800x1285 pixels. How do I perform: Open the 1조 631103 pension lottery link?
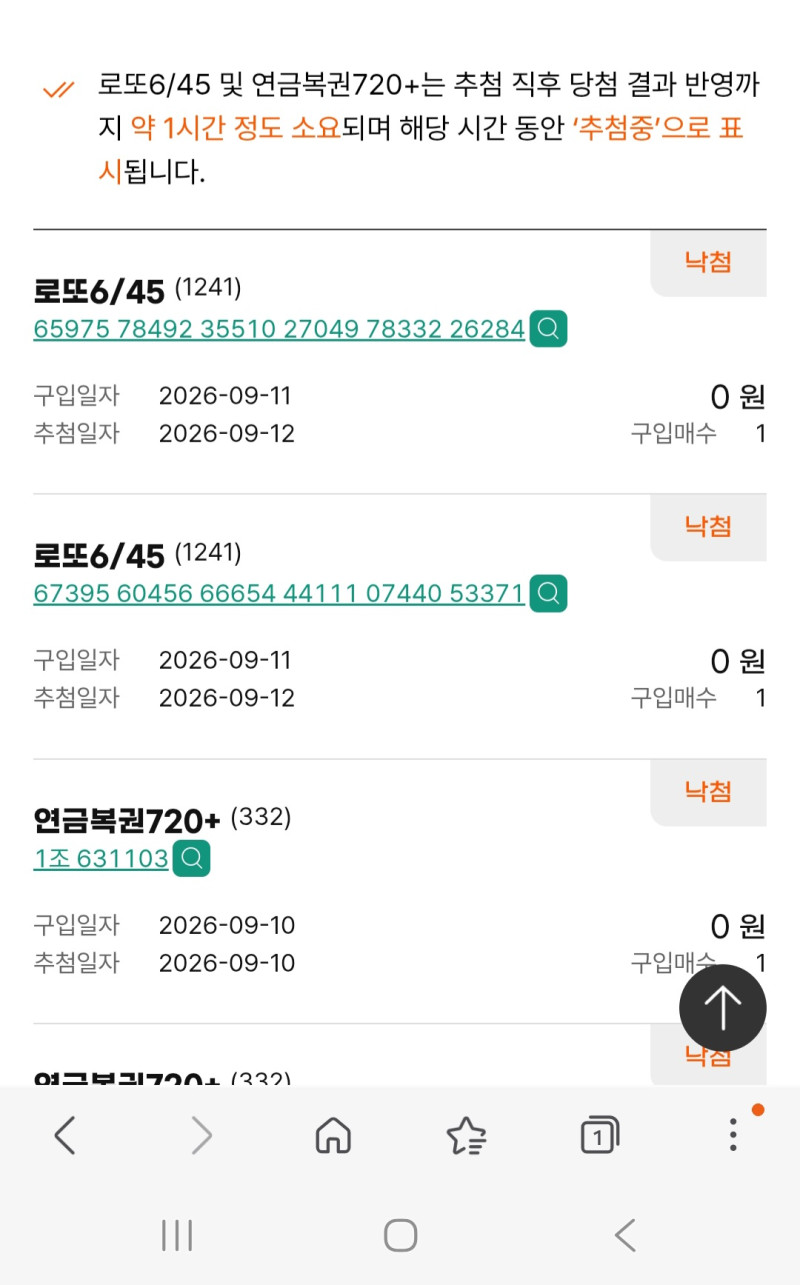101,859
